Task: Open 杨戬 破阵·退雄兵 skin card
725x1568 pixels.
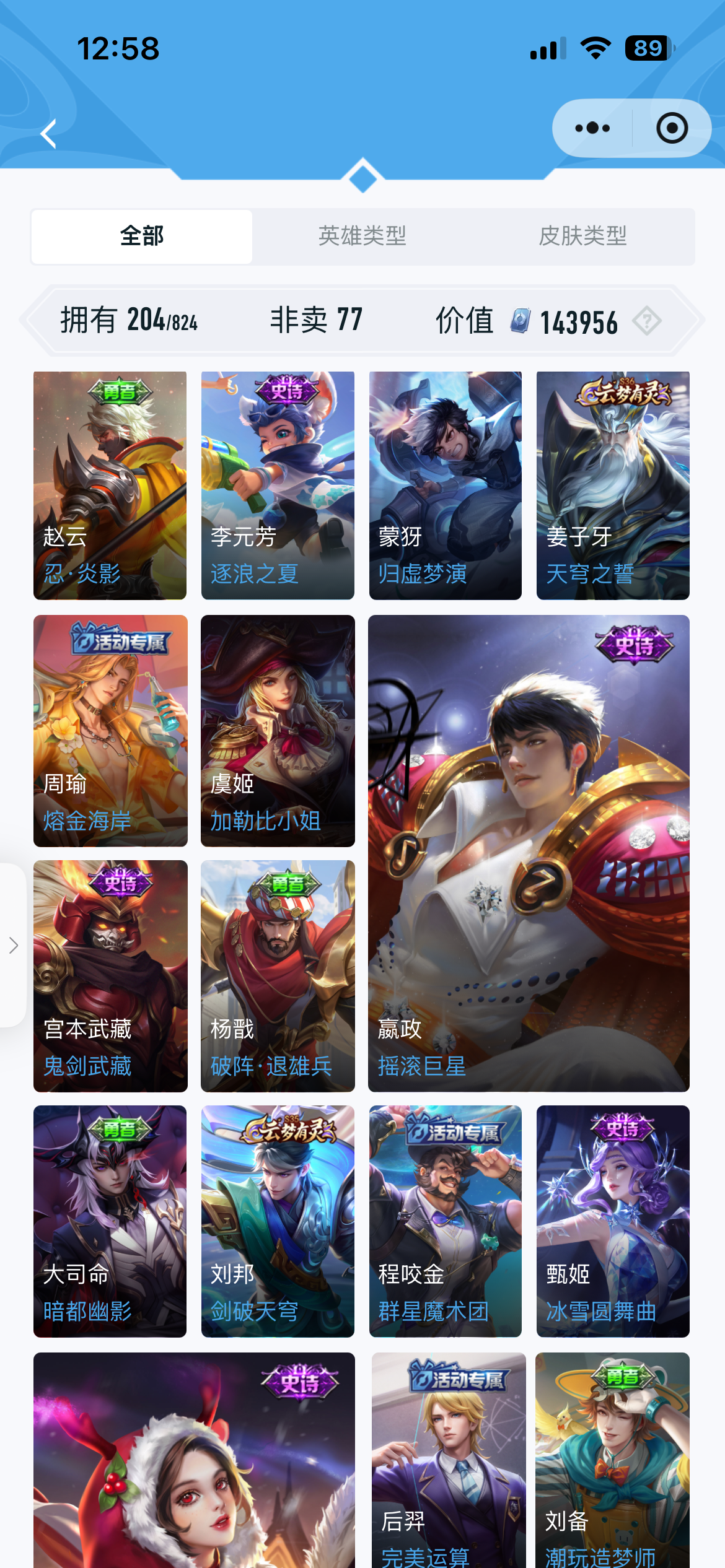Action: tap(278, 976)
